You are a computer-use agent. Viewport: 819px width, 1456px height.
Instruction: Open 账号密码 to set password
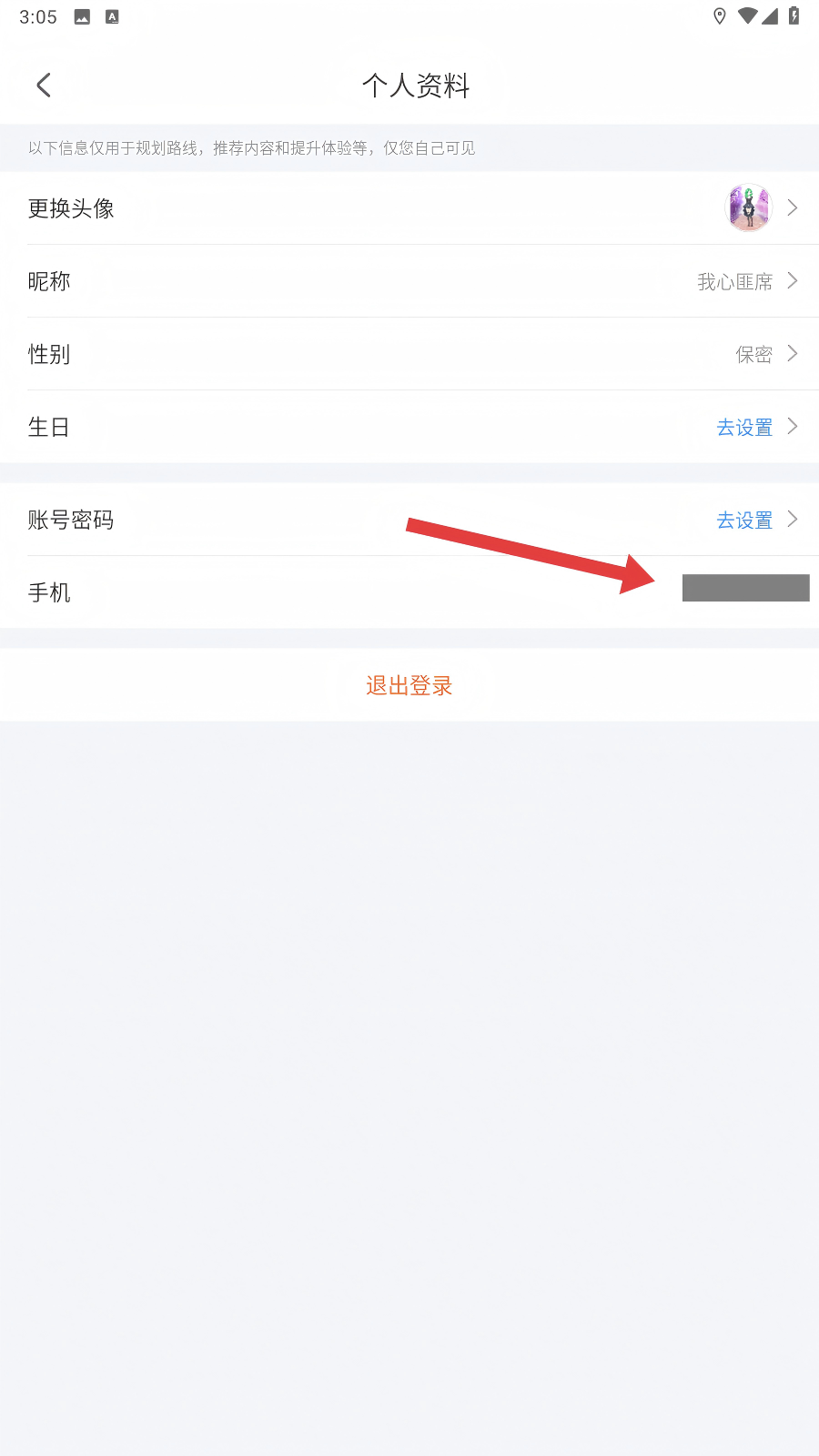pyautogui.click(x=409, y=520)
